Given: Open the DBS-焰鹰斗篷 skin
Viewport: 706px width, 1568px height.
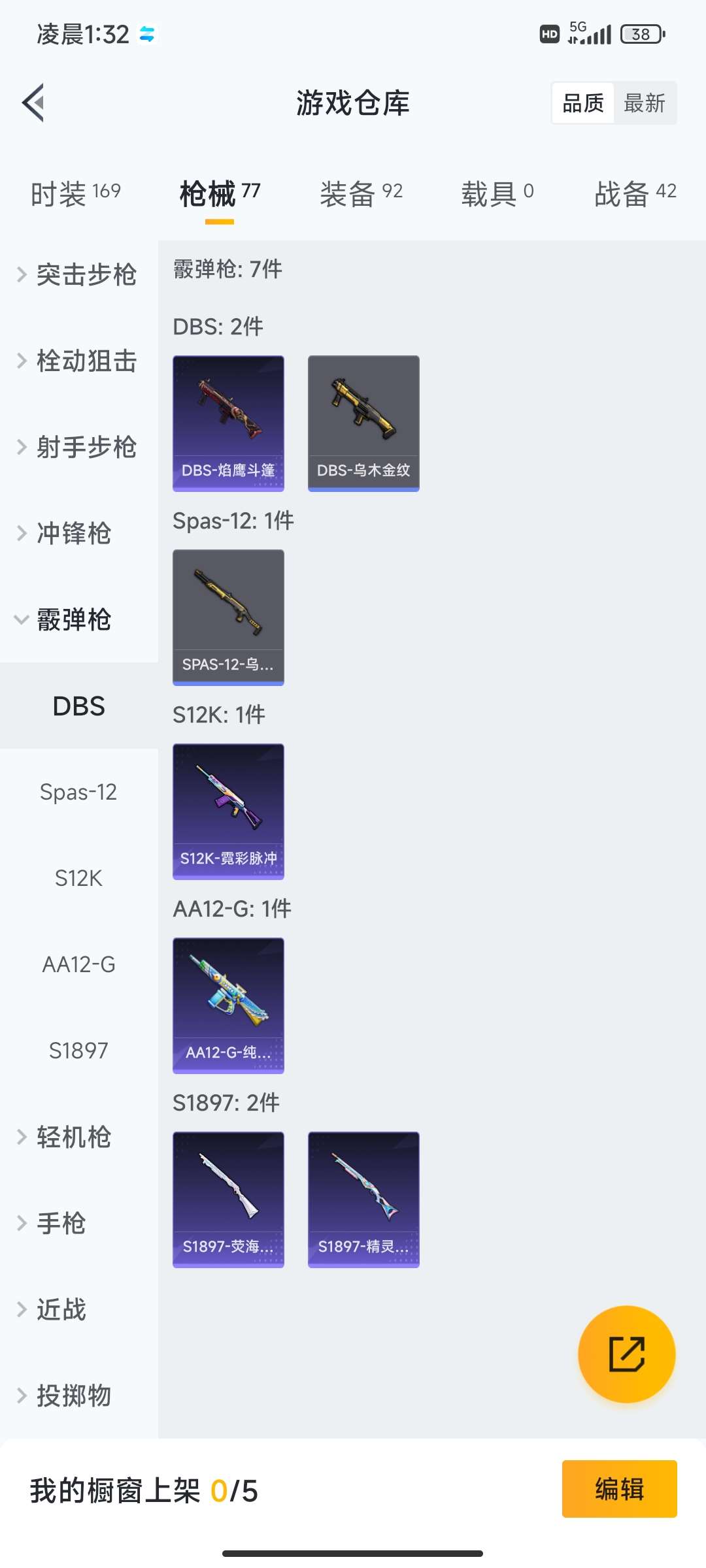Looking at the screenshot, I should pos(228,423).
